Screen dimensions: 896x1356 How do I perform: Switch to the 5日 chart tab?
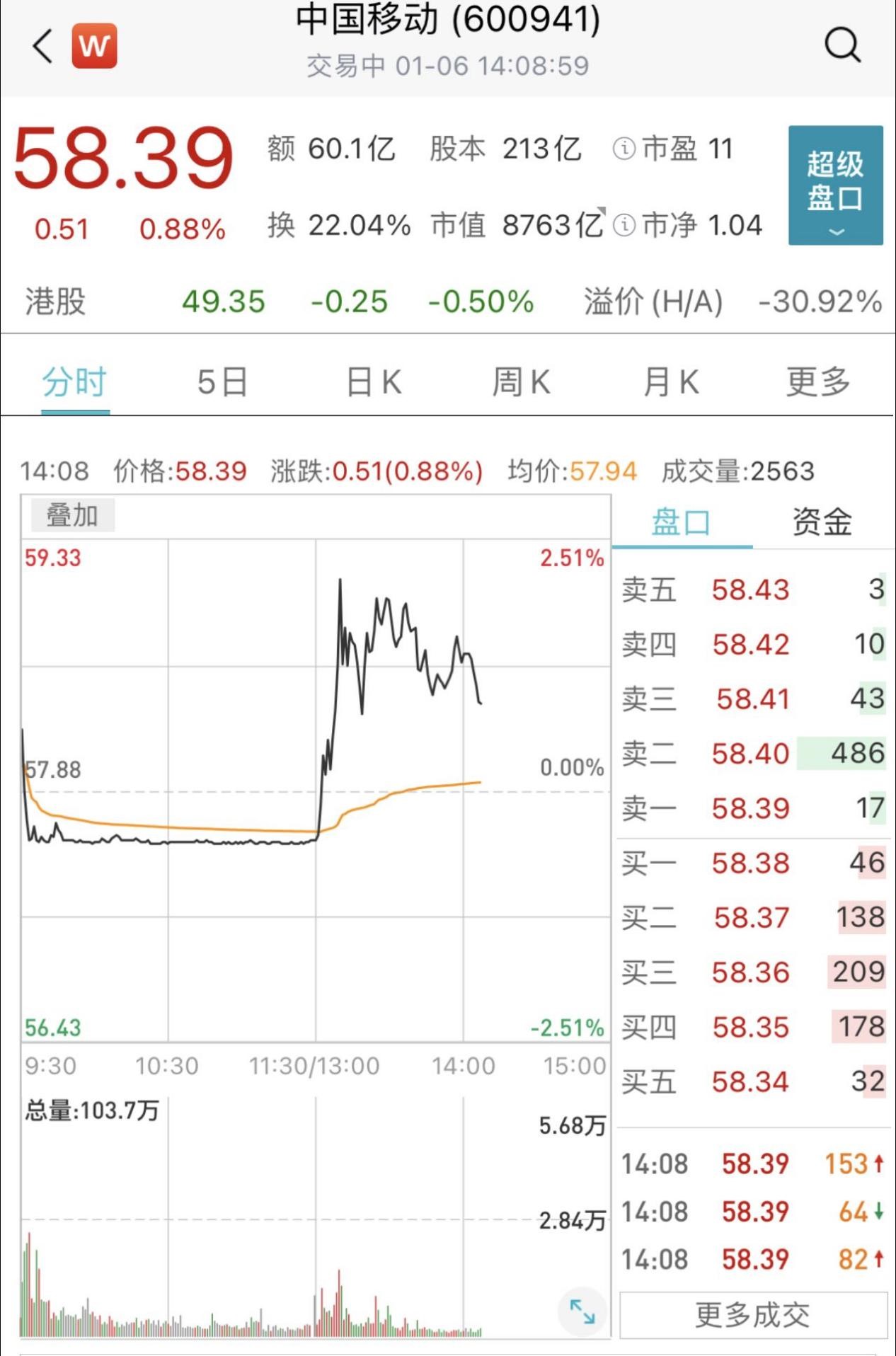click(x=222, y=382)
